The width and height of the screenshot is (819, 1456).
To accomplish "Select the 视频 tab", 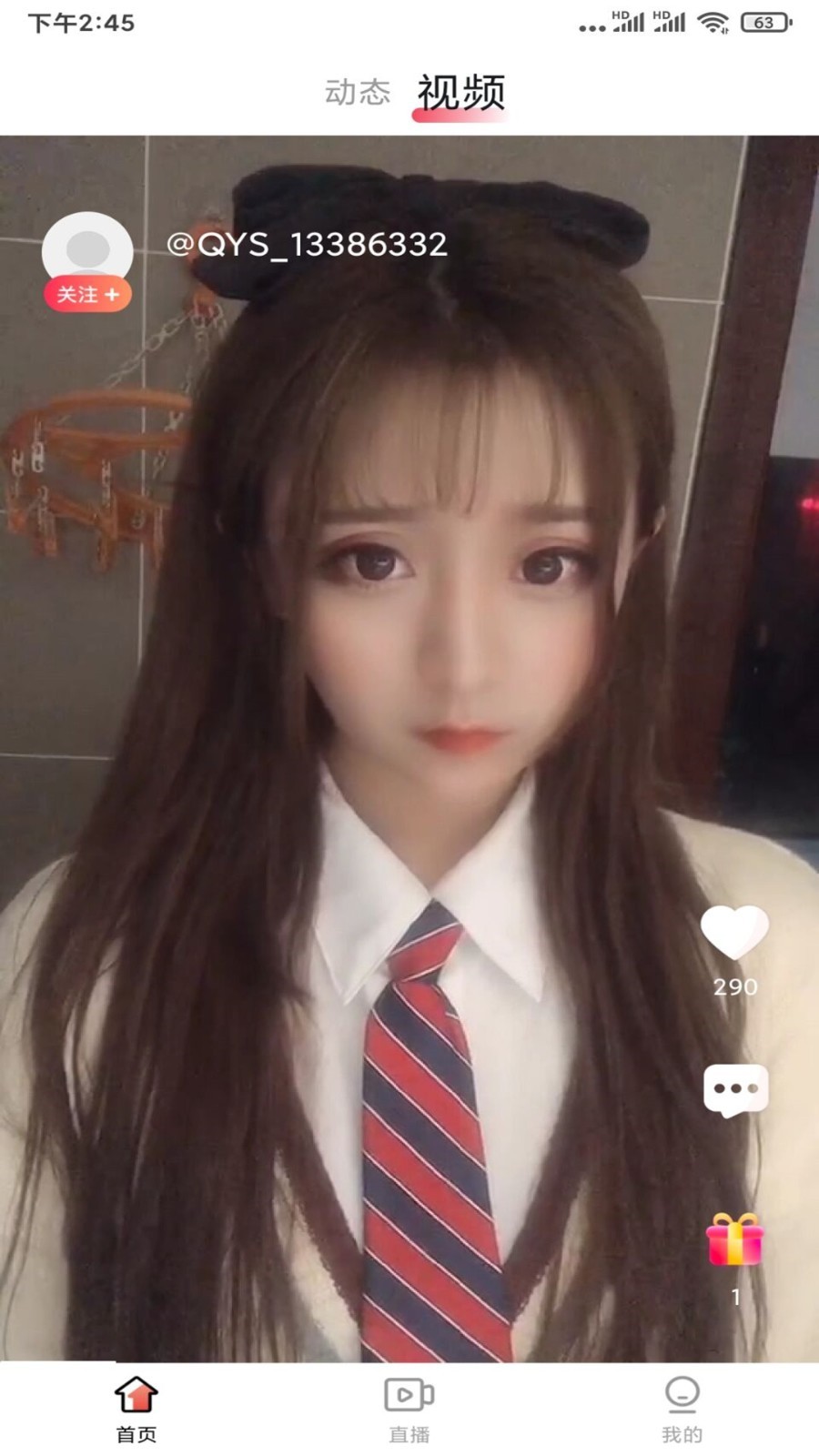I will click(x=460, y=92).
